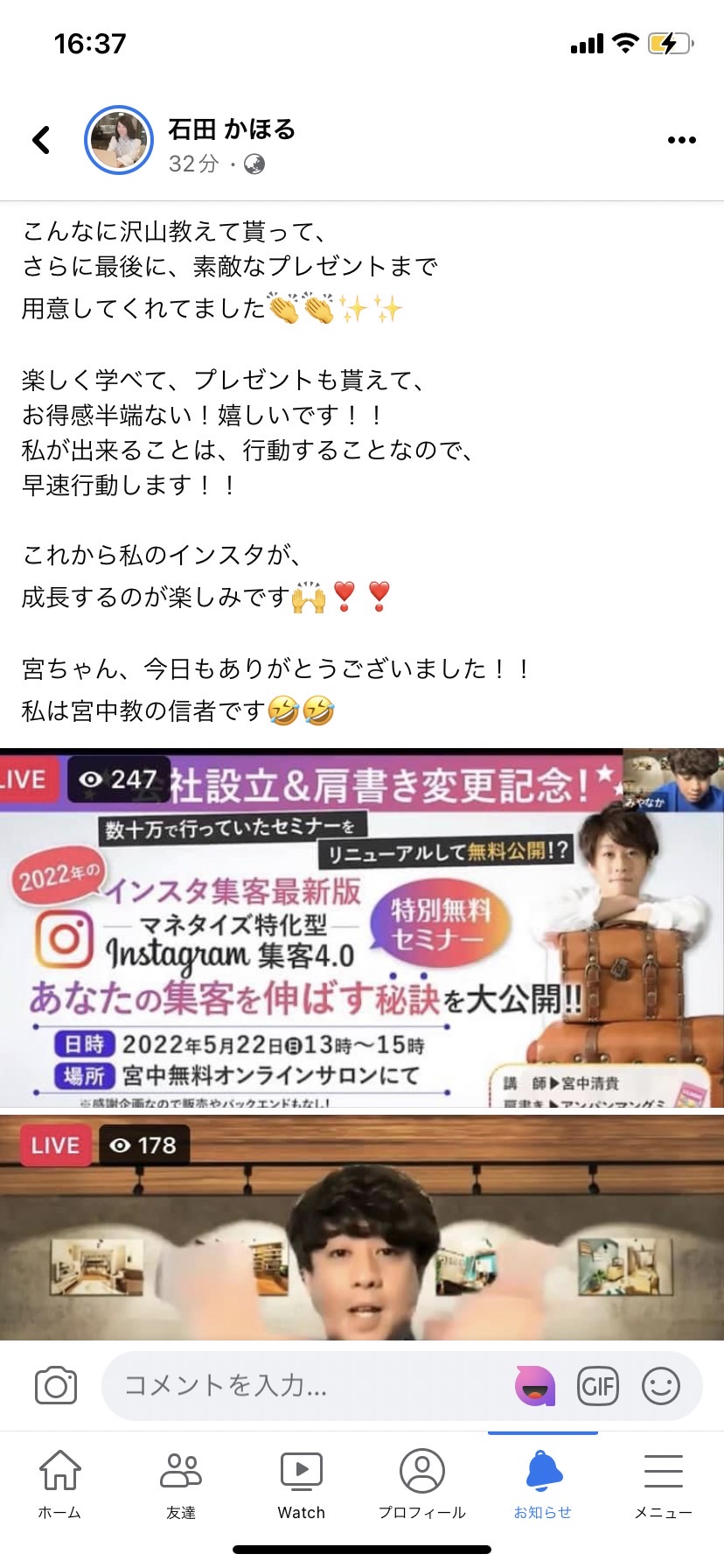The image size is (724, 1568).
Task: Open the post's three-dot options menu
Action: coord(681,140)
